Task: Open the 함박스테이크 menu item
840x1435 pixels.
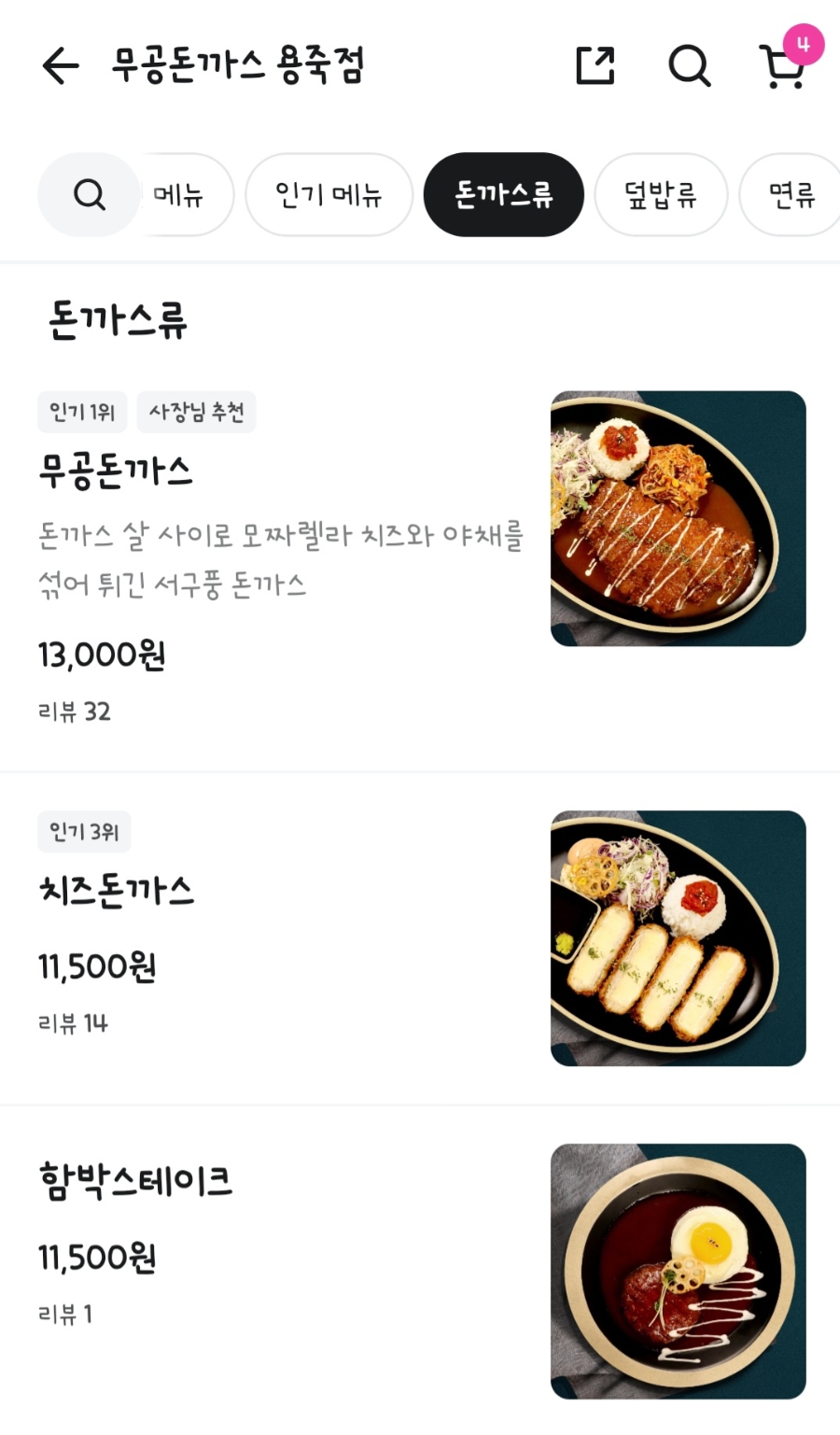Action: (x=420, y=1270)
